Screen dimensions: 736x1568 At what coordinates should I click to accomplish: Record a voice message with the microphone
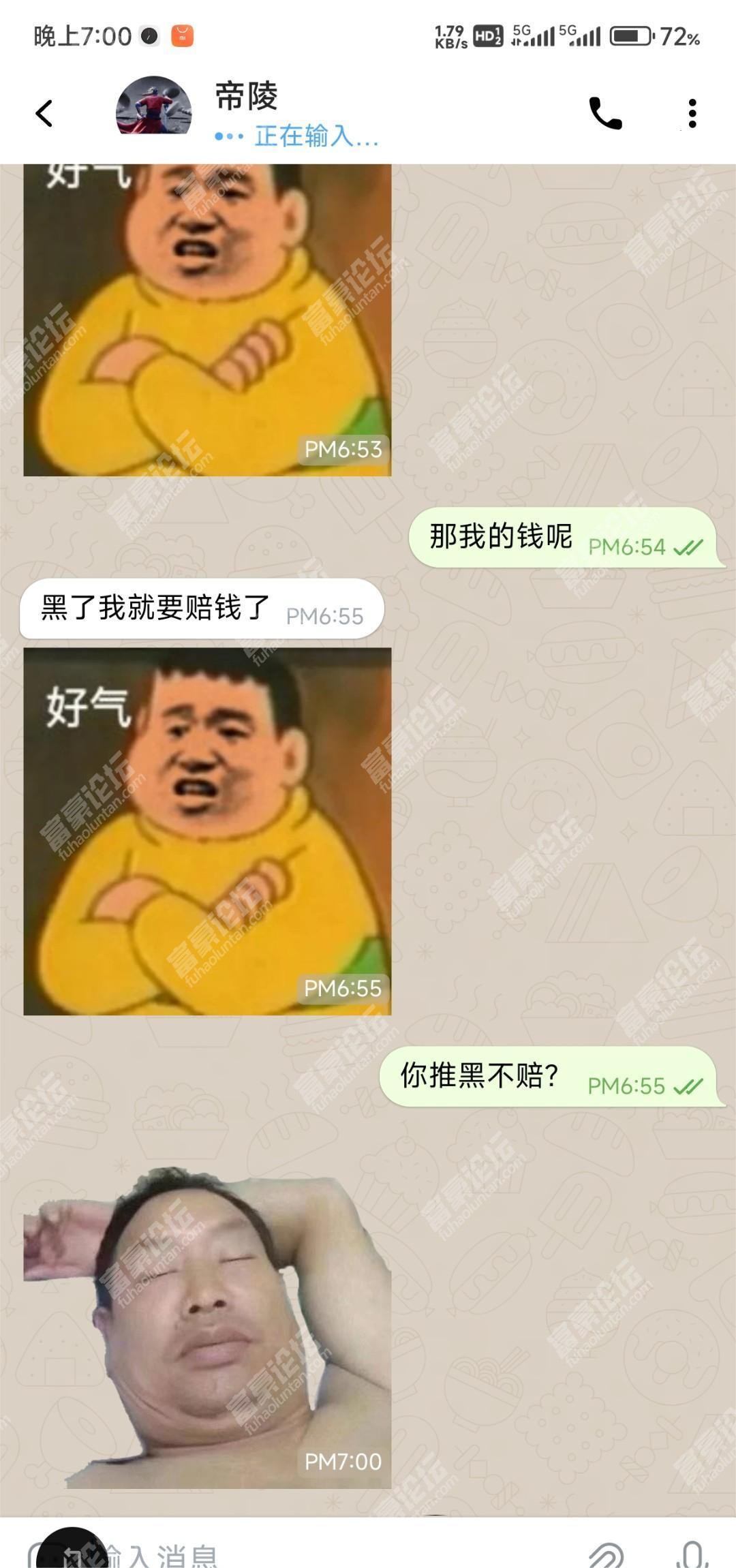(692, 1554)
